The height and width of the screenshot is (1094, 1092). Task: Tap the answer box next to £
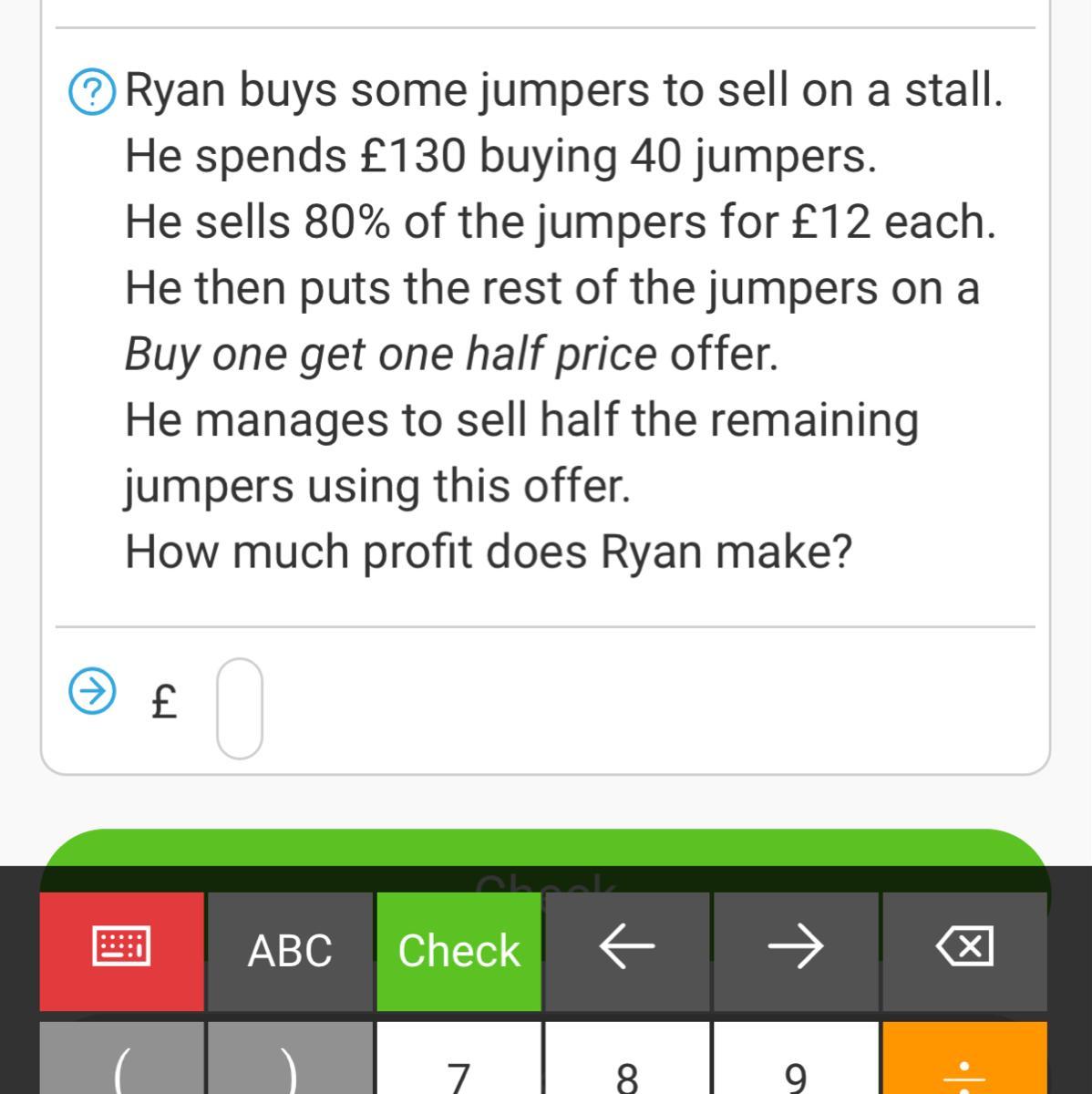tap(240, 708)
